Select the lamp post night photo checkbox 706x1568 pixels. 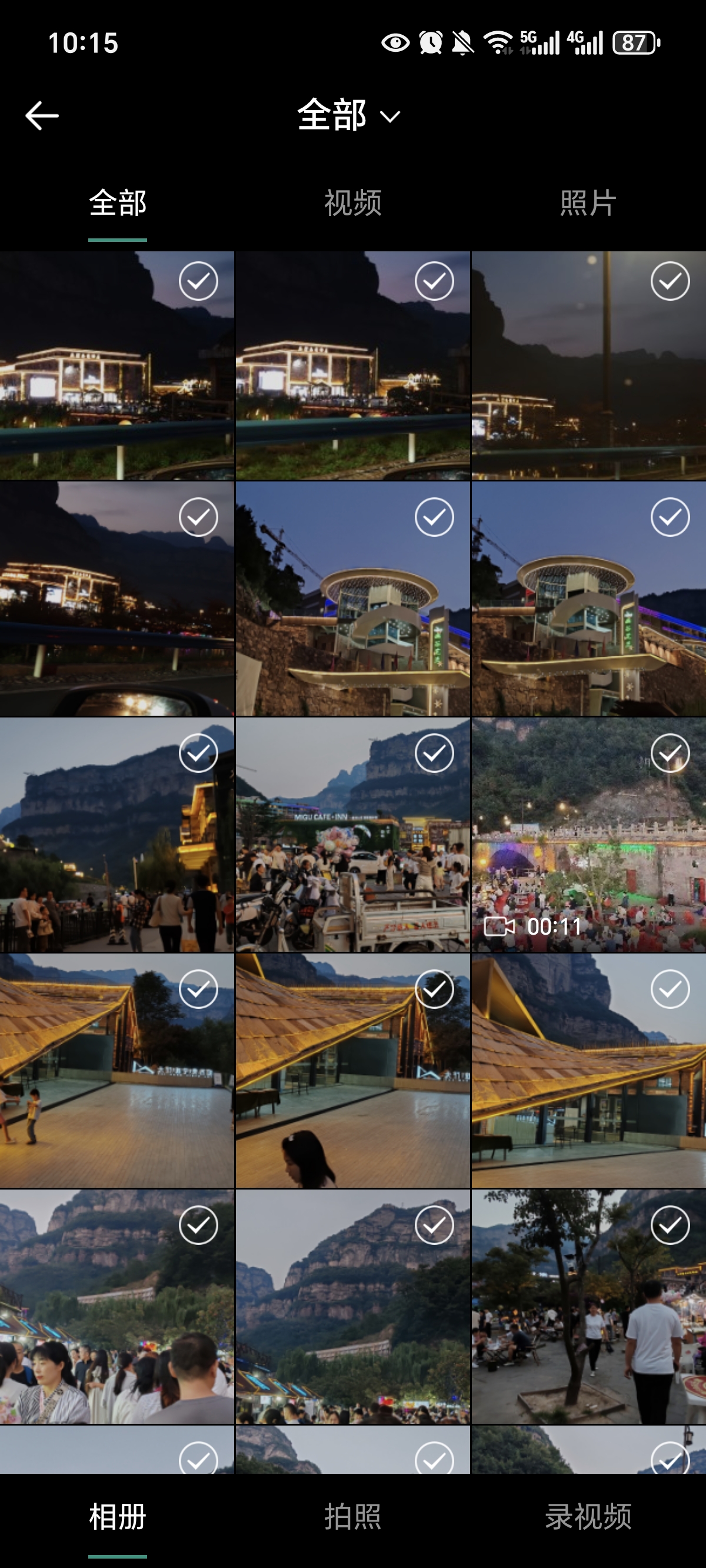670,281
